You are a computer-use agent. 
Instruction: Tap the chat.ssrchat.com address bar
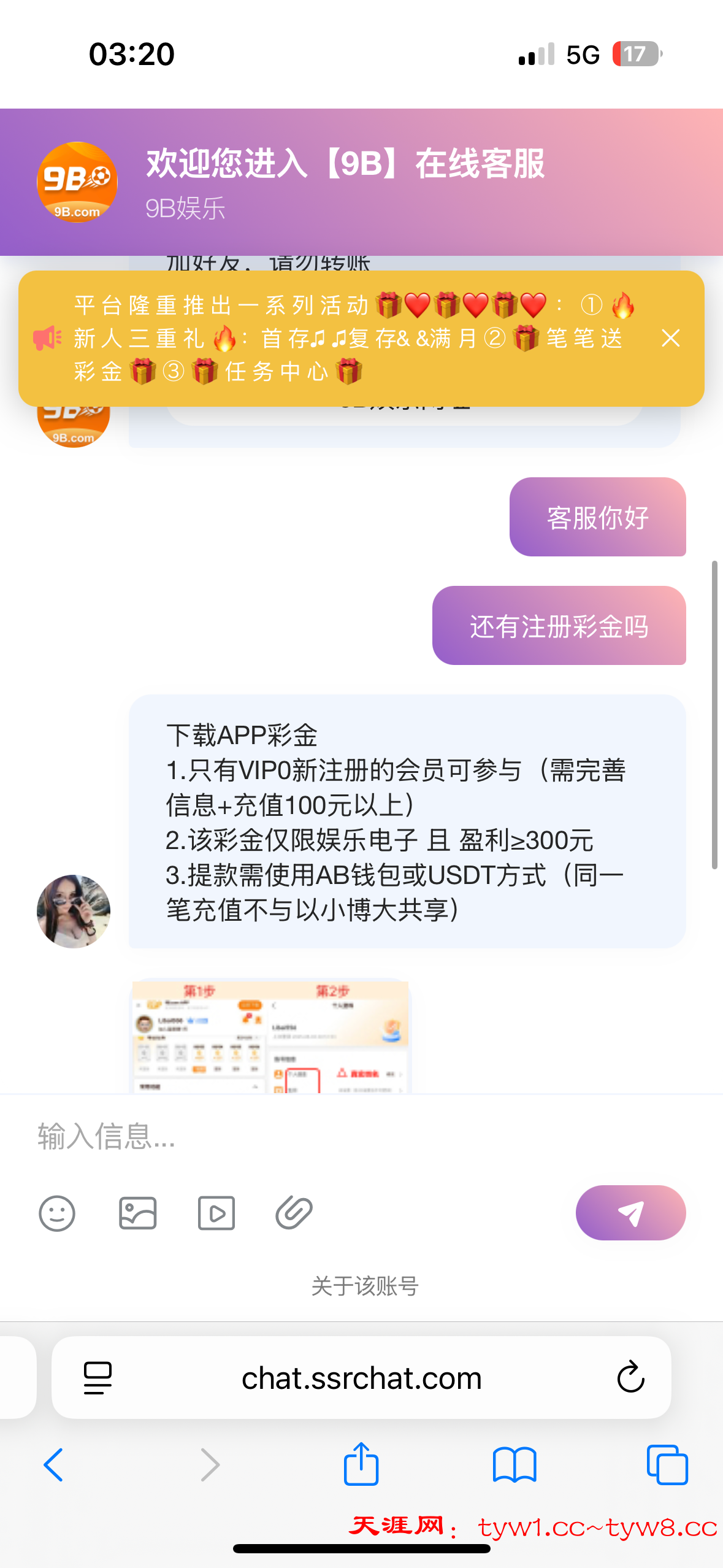coord(362,1378)
